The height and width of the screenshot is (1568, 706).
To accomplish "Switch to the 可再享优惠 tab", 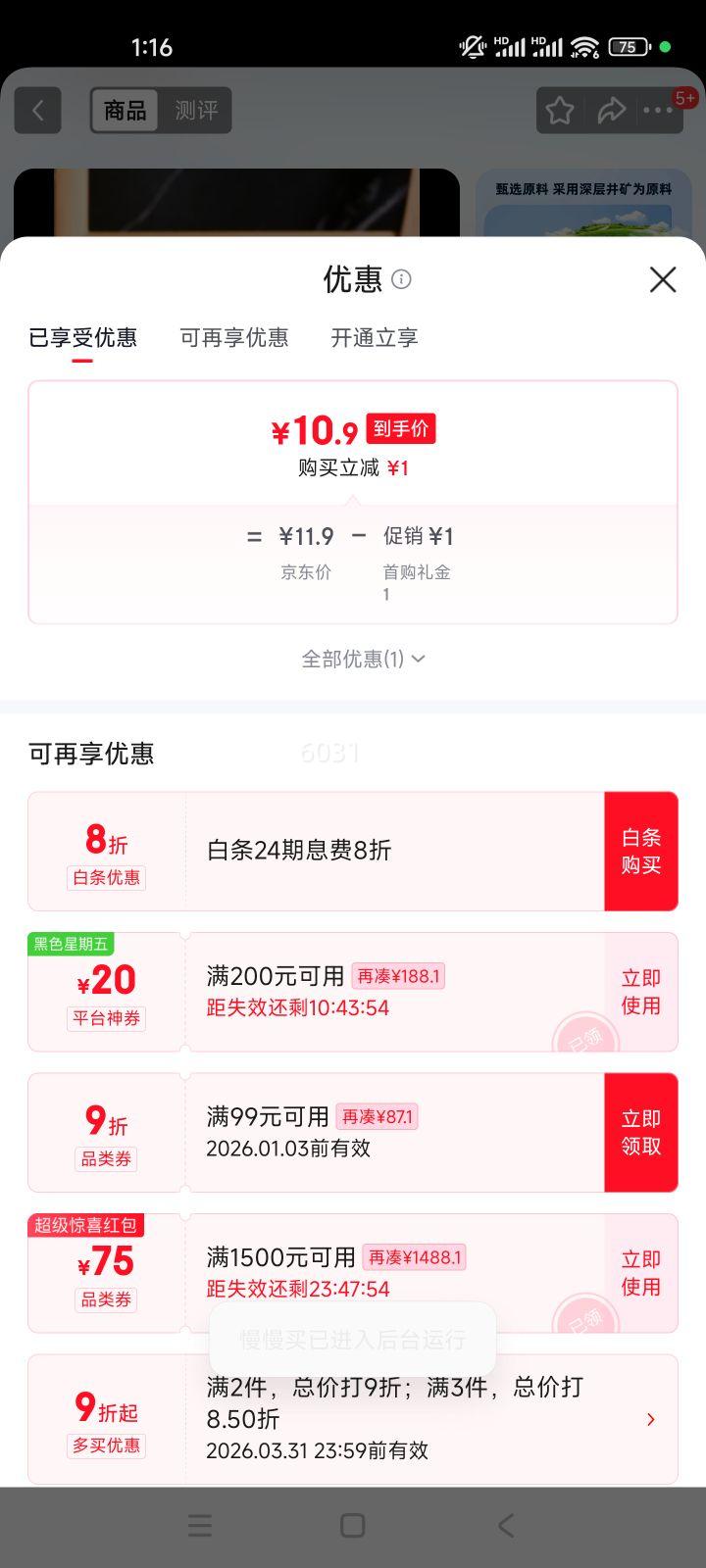I will pos(234,337).
